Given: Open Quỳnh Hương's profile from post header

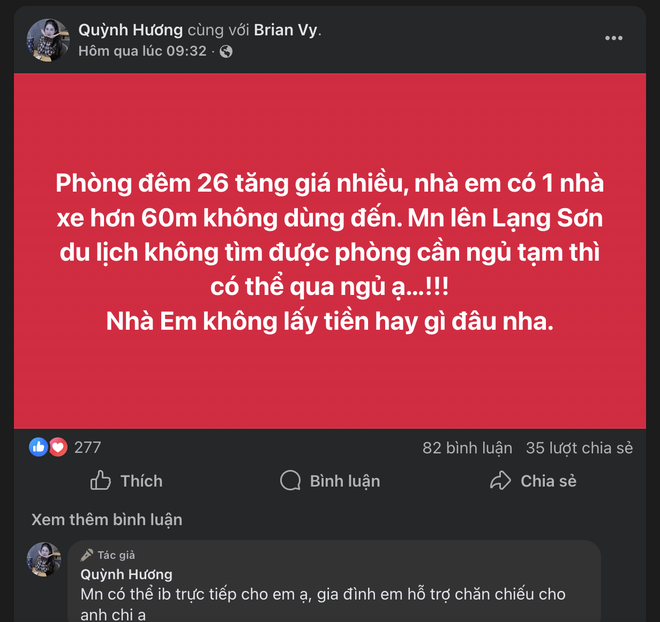Looking at the screenshot, I should 130,30.
